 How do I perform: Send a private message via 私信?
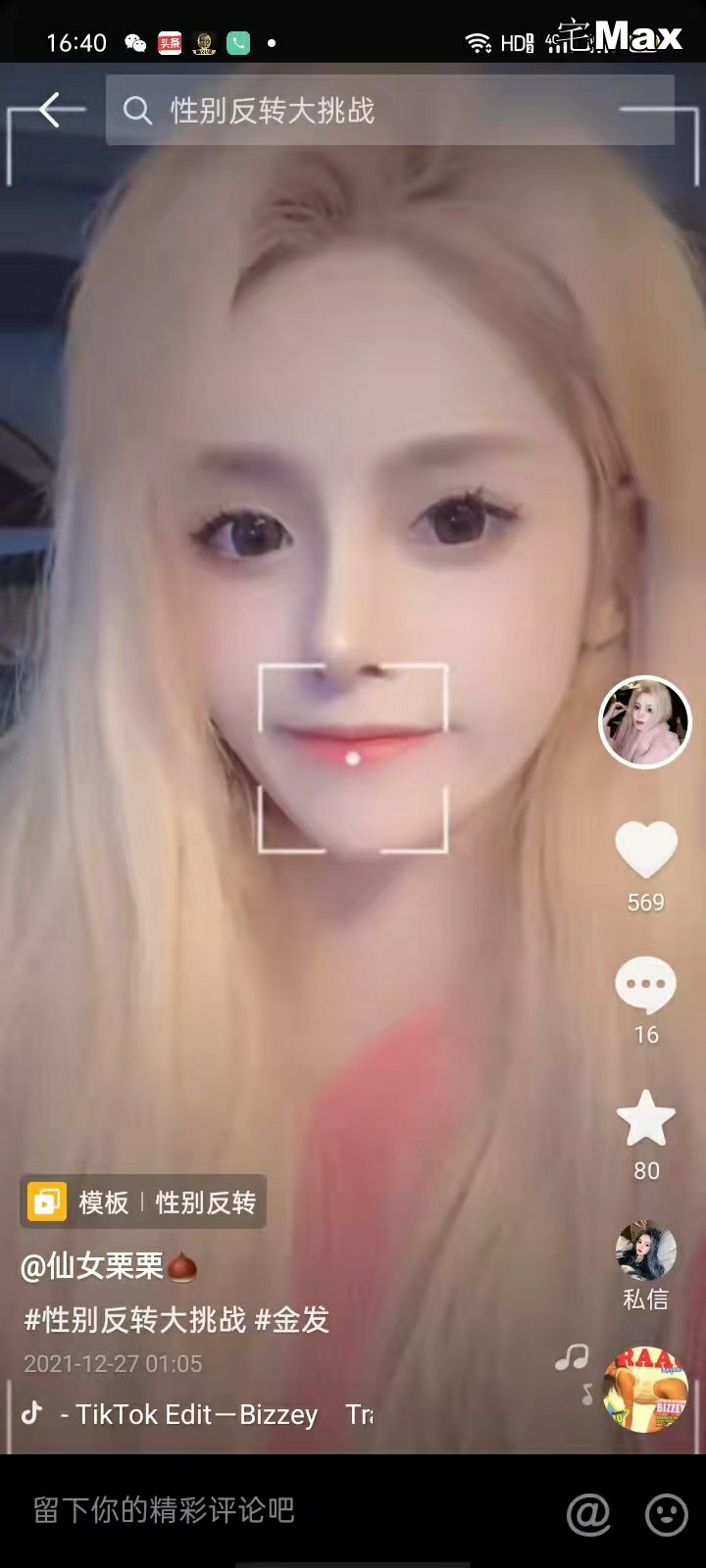point(645,1264)
